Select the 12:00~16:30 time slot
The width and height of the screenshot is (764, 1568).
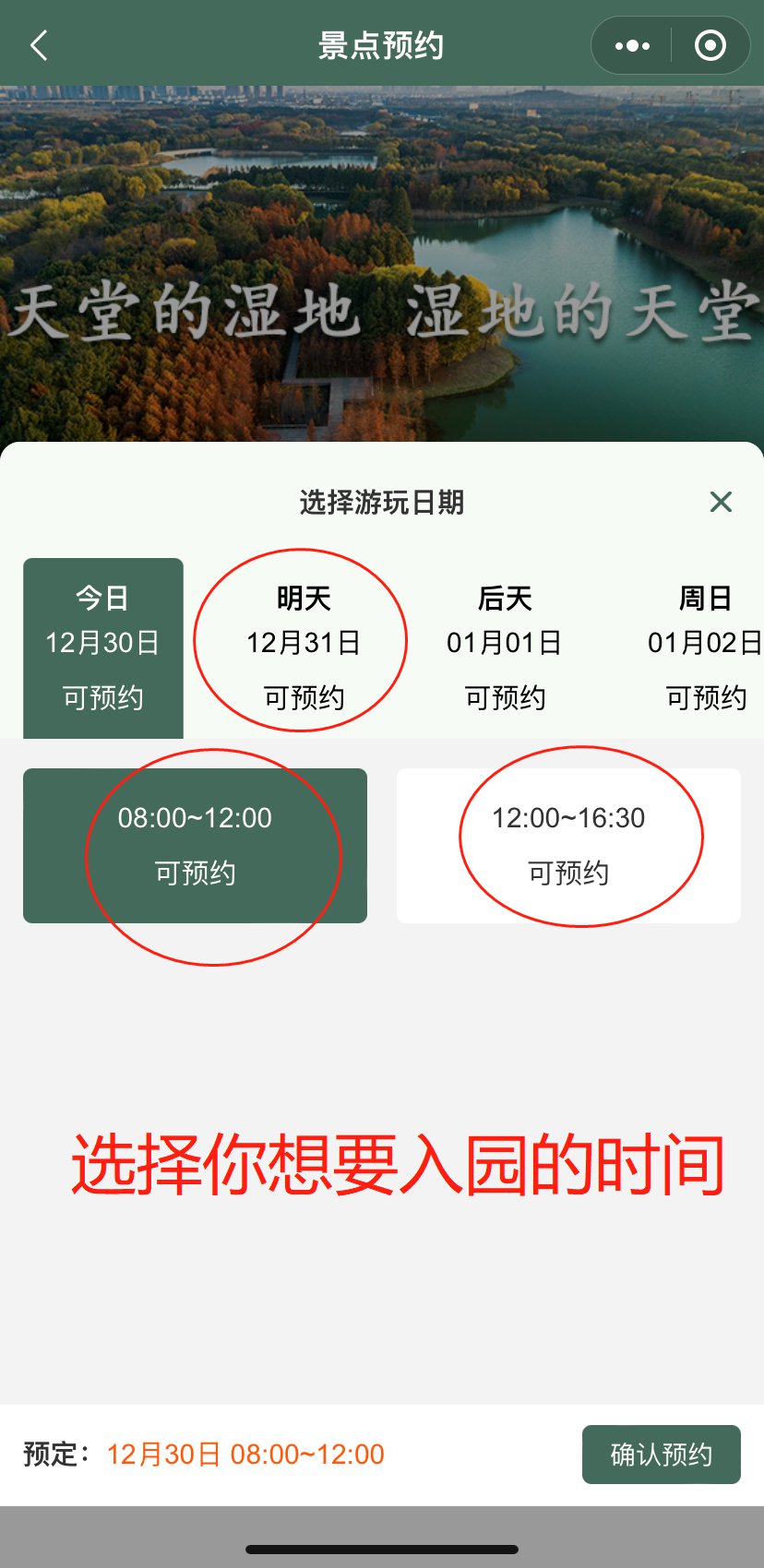[568, 845]
